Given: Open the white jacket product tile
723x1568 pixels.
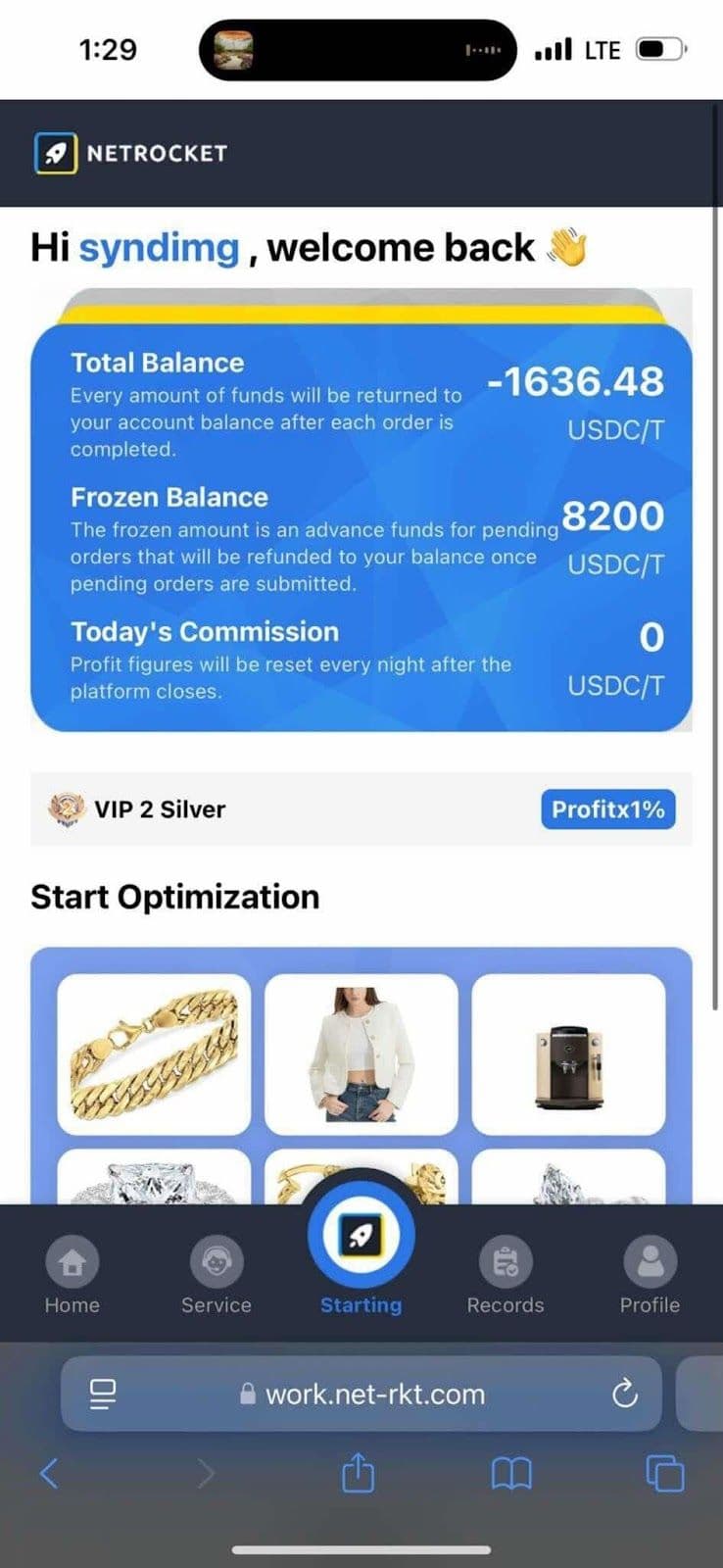Looking at the screenshot, I should 361,1054.
